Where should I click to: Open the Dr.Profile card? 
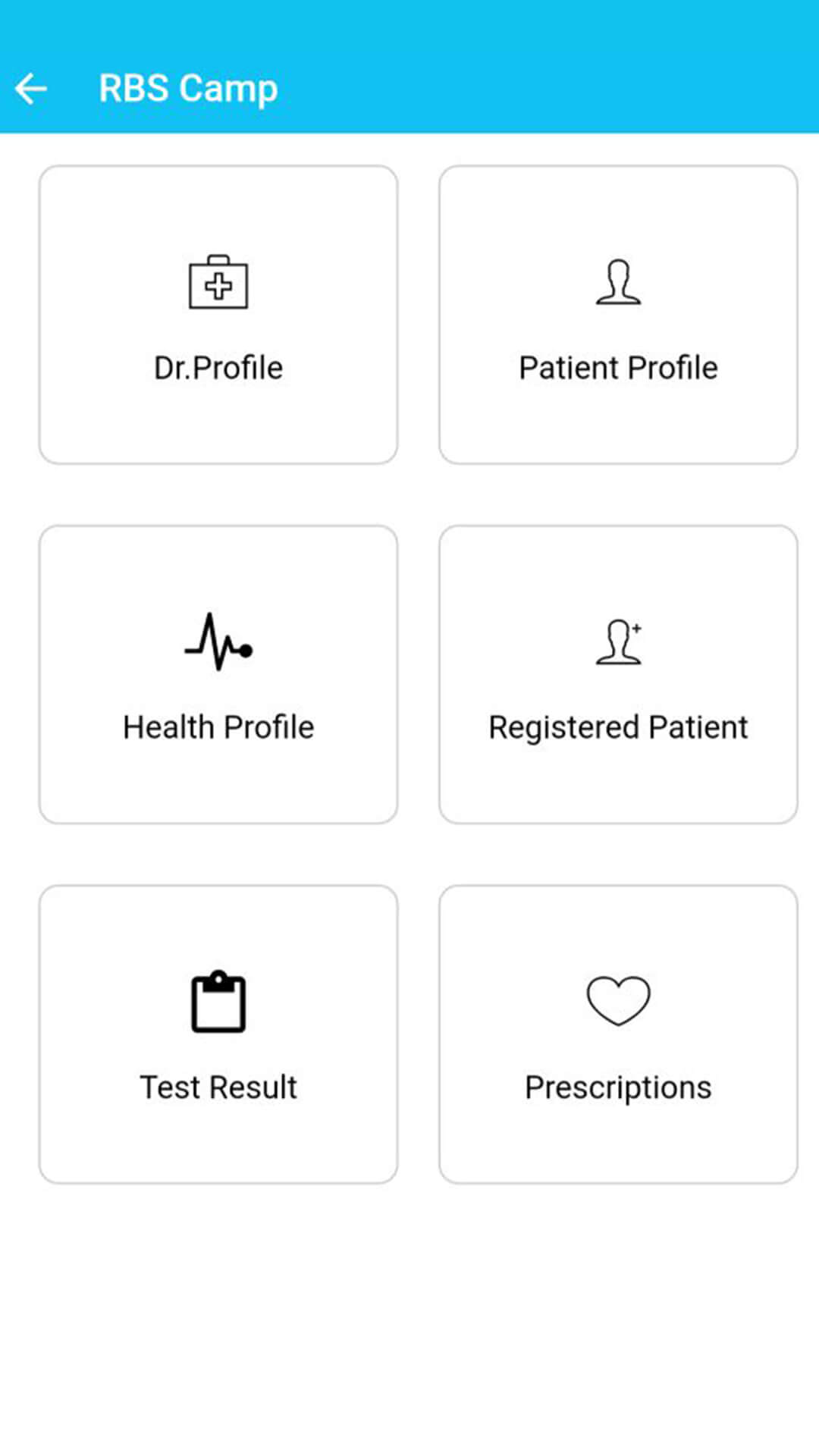click(x=218, y=315)
